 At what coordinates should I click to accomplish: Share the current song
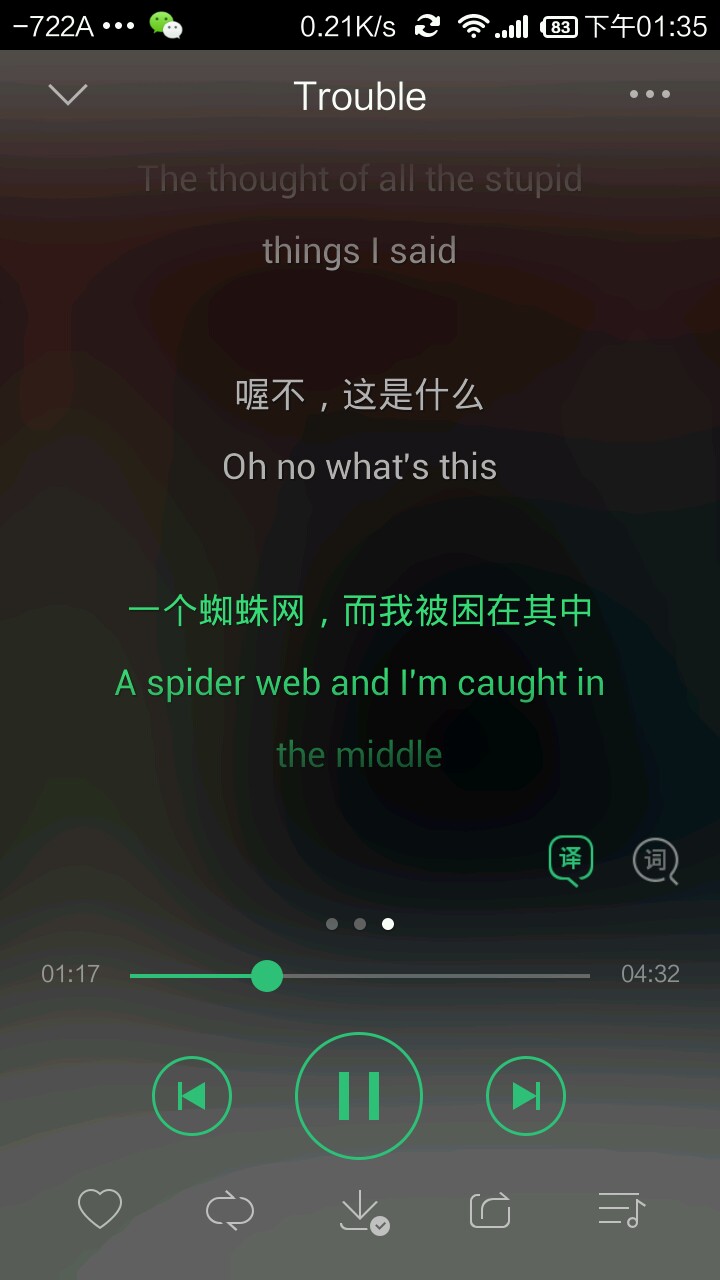pyautogui.click(x=490, y=1211)
